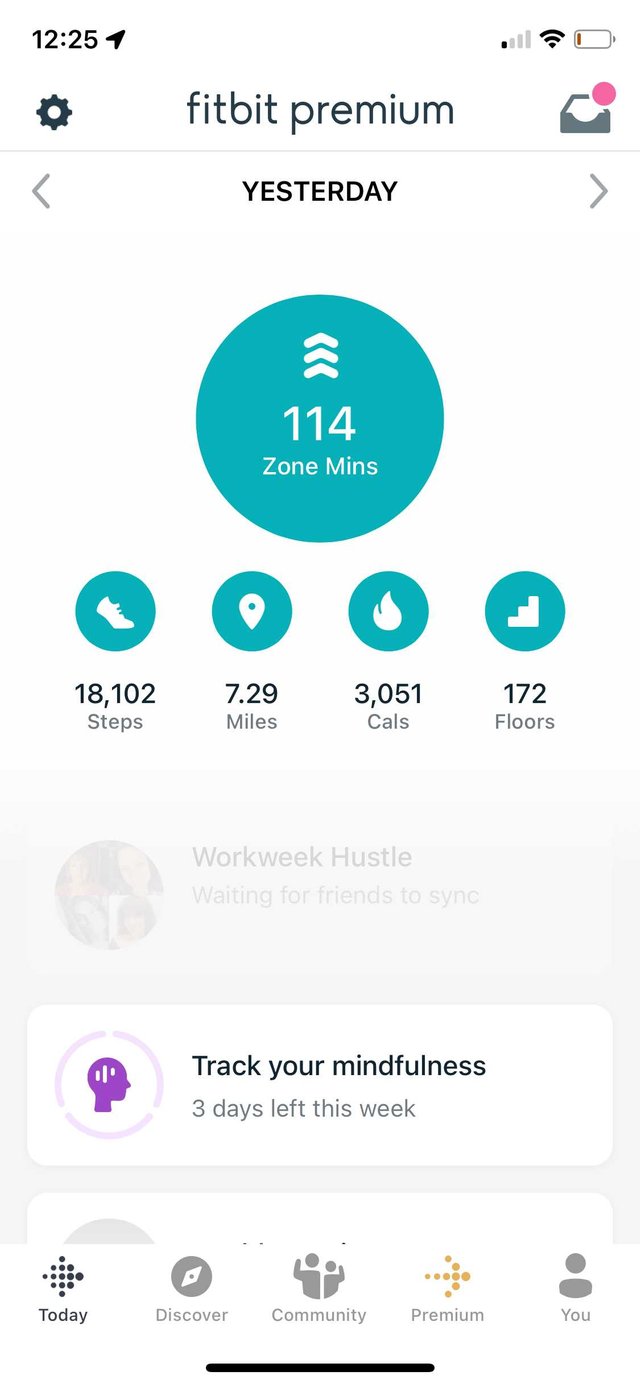Switch to the You tab

tap(575, 1289)
